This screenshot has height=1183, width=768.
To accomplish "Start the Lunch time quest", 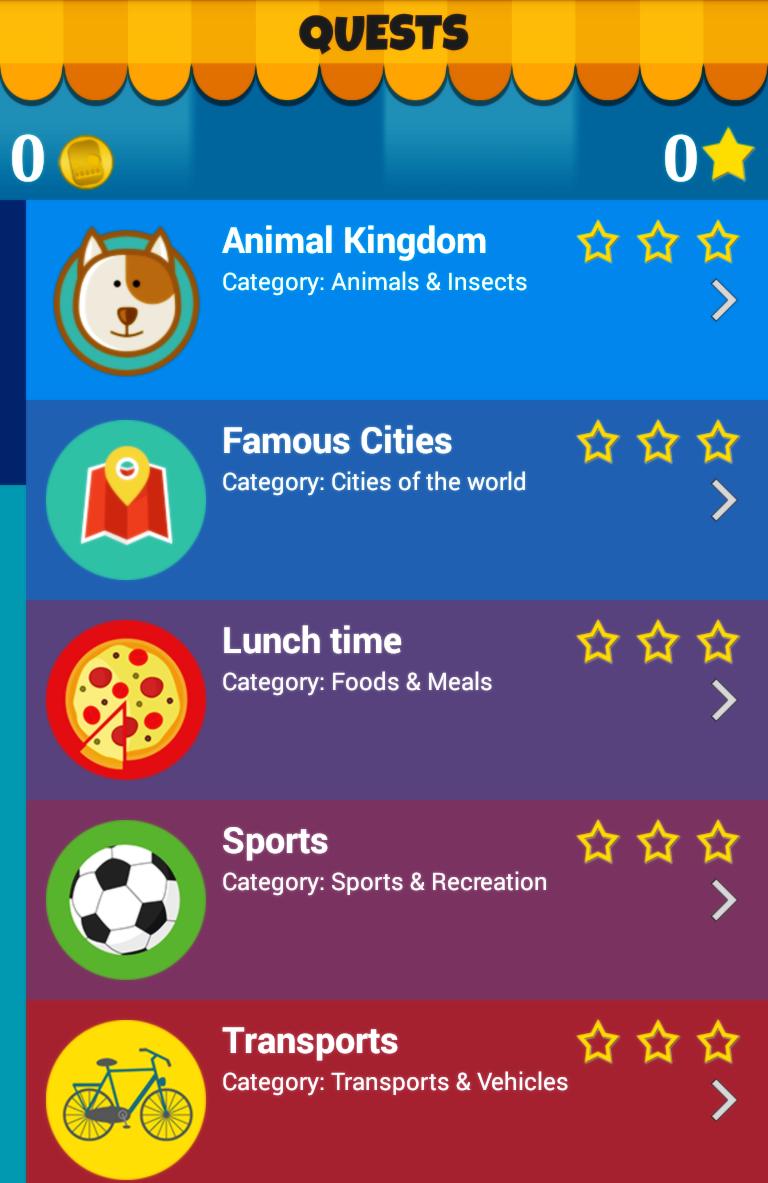I will click(x=396, y=700).
